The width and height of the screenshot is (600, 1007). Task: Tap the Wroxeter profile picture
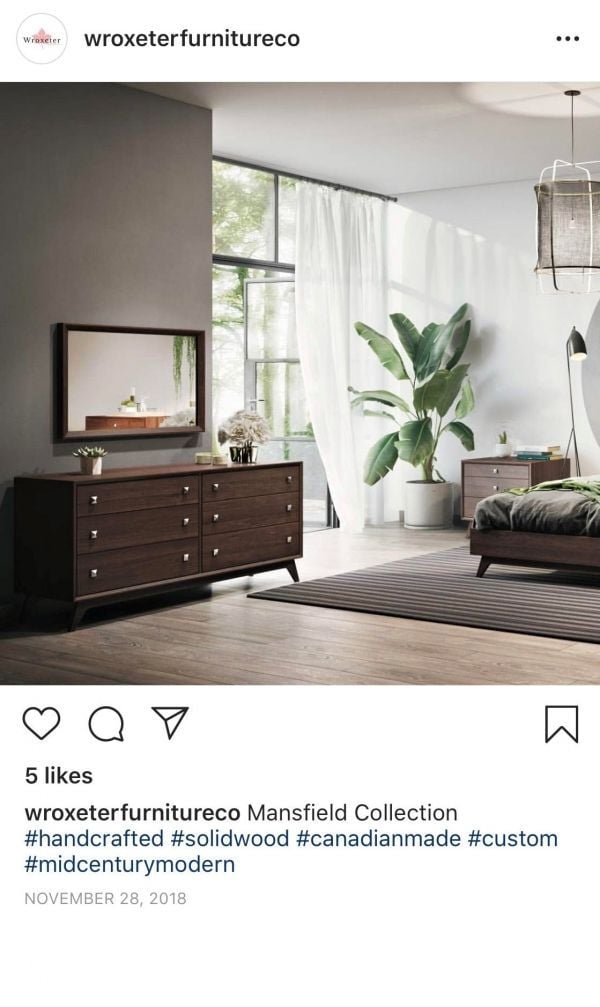42,40
